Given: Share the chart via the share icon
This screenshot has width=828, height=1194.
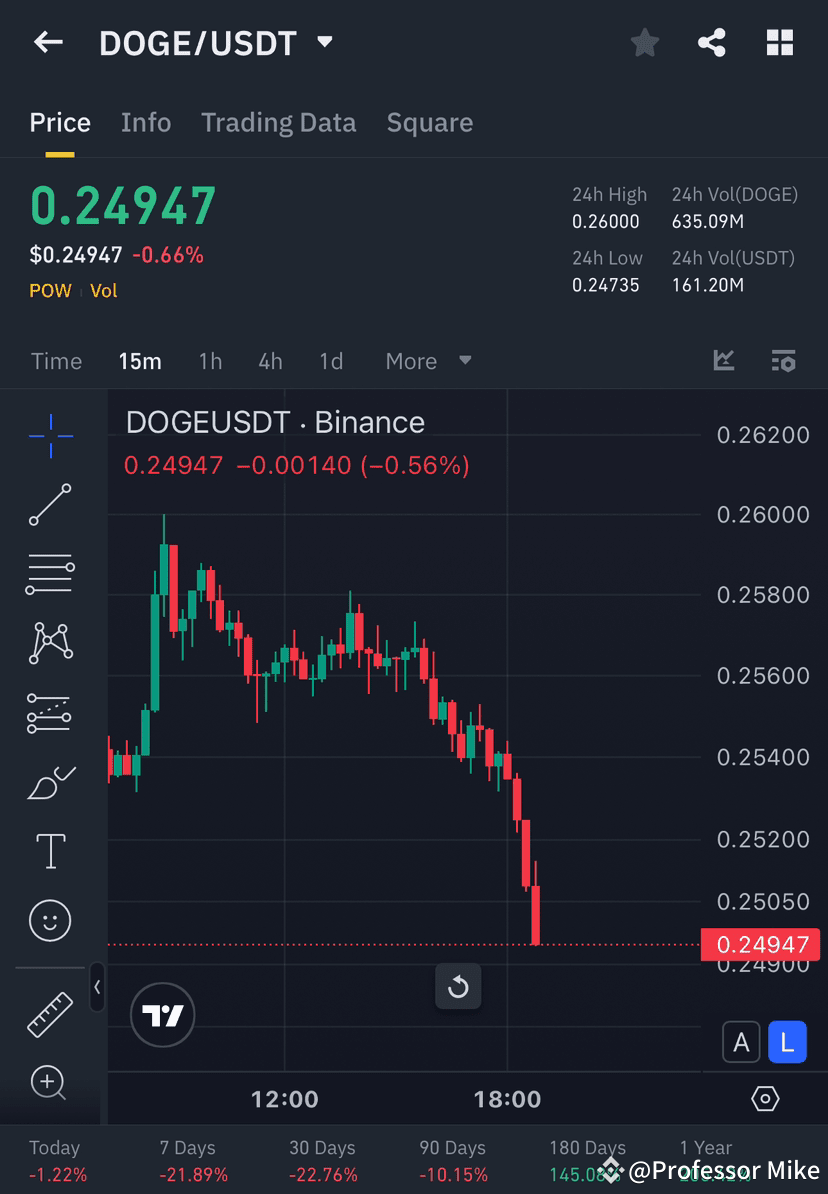Looking at the screenshot, I should click(712, 42).
